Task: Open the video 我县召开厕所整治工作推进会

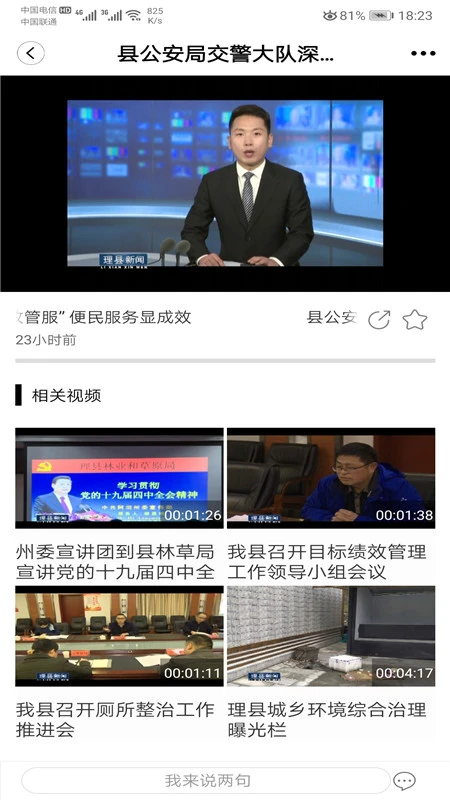Action: 119,662
